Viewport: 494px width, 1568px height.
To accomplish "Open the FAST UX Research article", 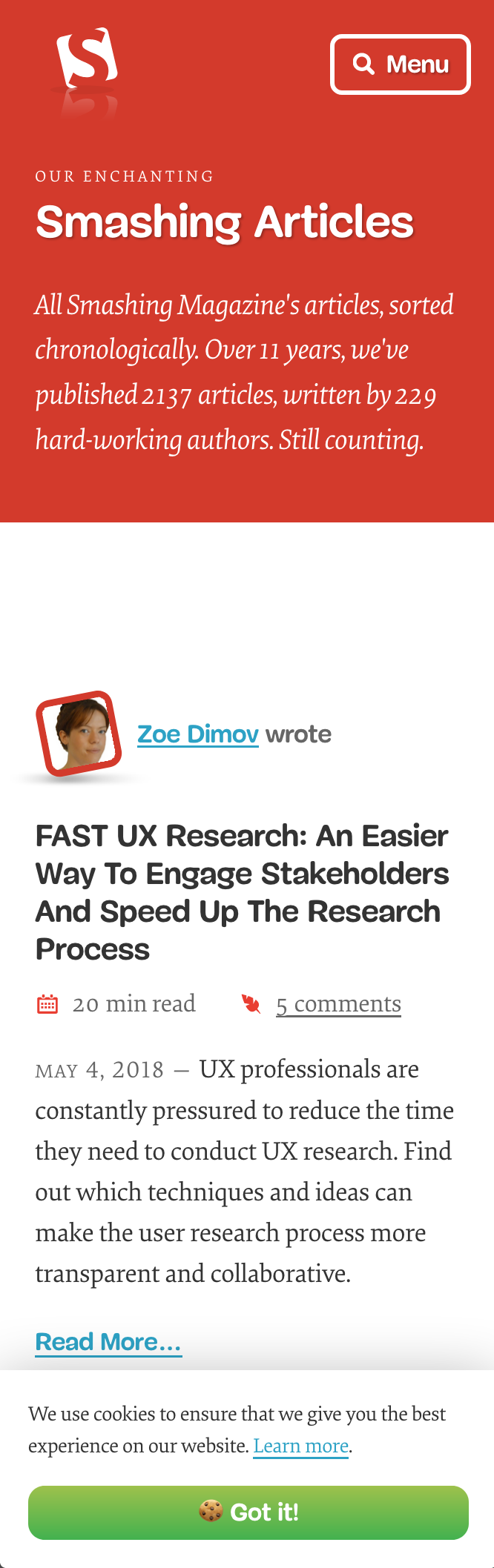I will [x=242, y=892].
